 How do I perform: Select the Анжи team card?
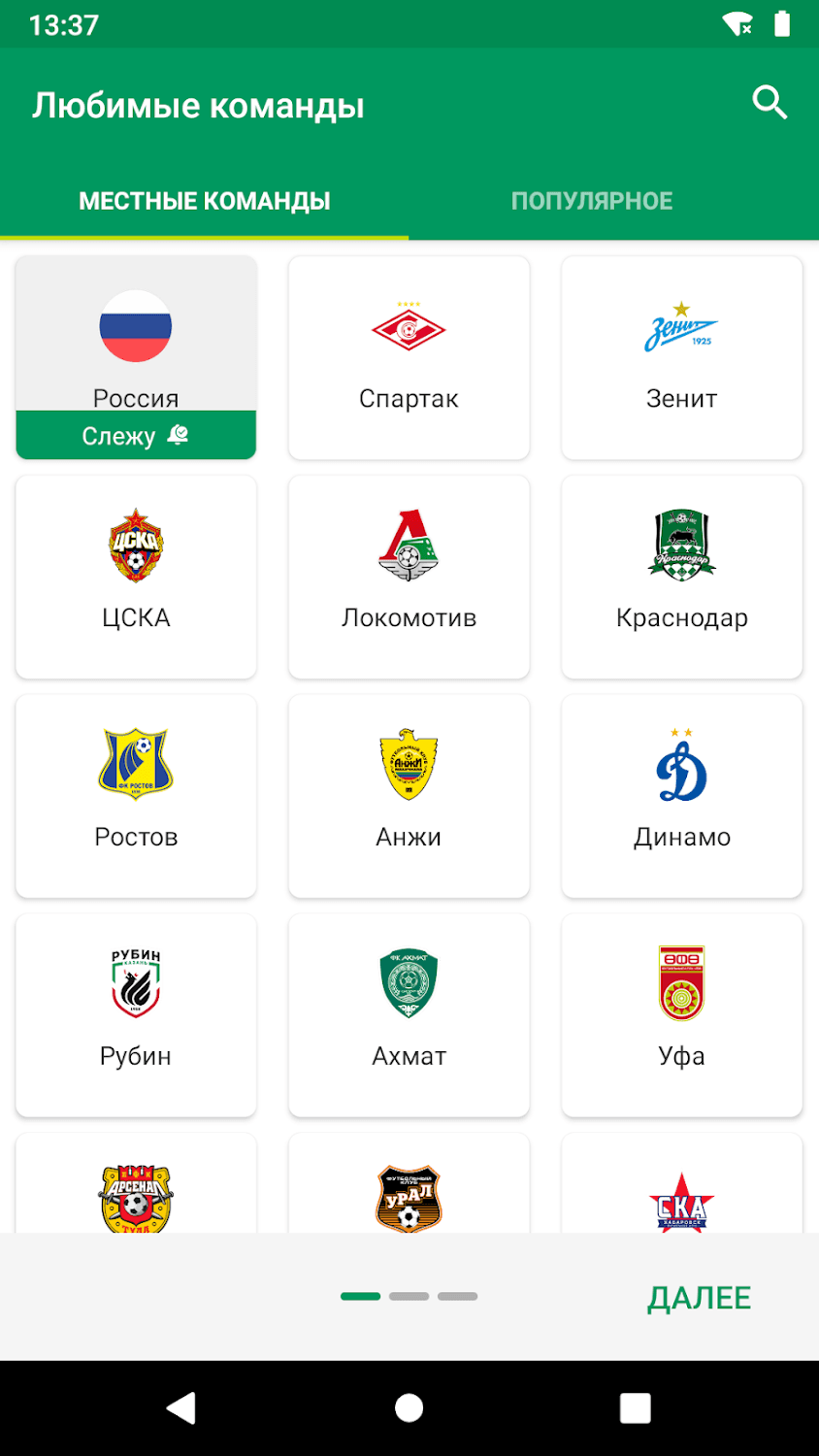pyautogui.click(x=409, y=796)
